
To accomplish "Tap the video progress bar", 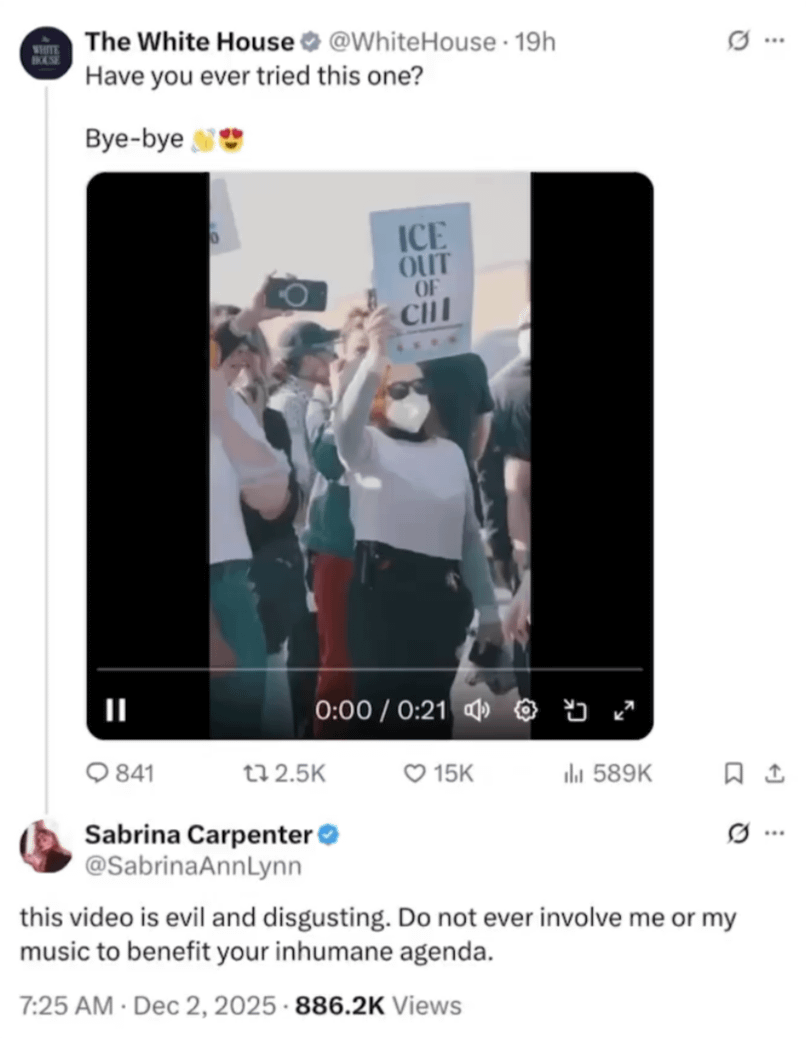I will tap(370, 669).
